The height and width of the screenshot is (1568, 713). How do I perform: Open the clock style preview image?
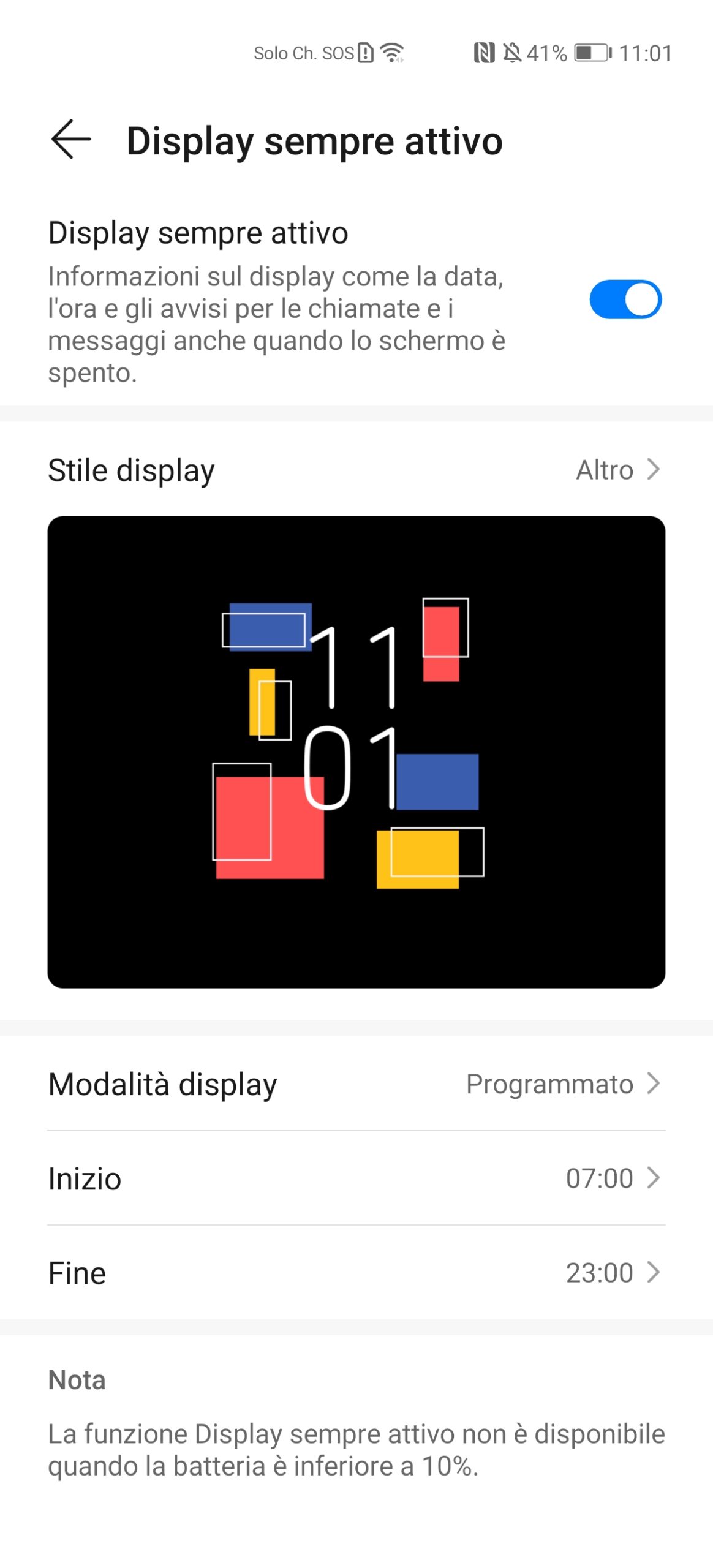355,752
